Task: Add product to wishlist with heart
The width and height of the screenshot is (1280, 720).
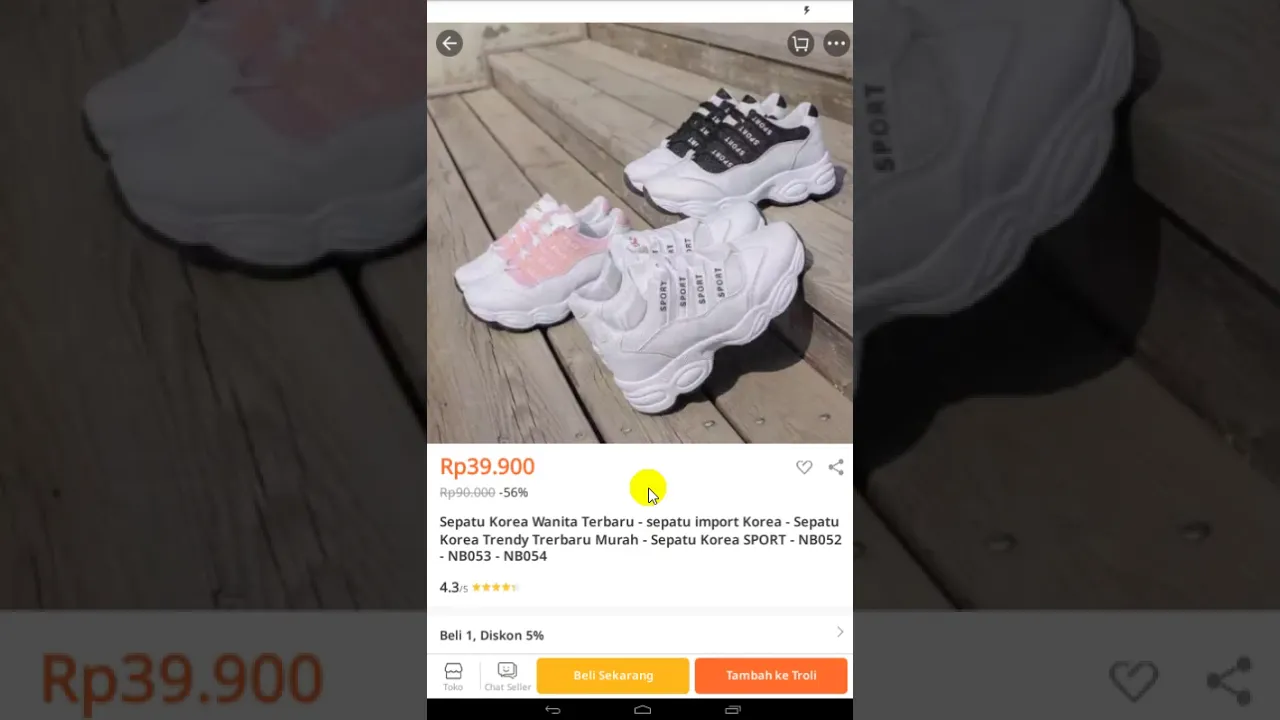Action: pos(804,467)
